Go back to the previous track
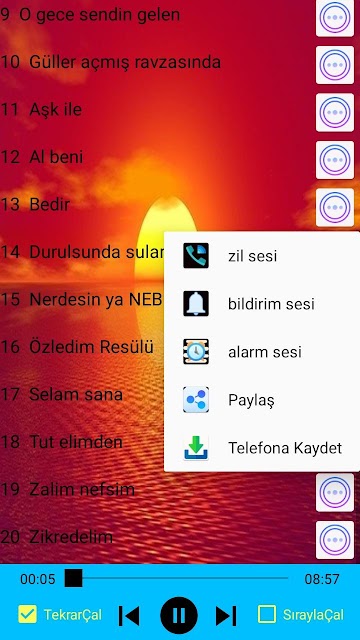This screenshot has height=640, width=360. 129,616
